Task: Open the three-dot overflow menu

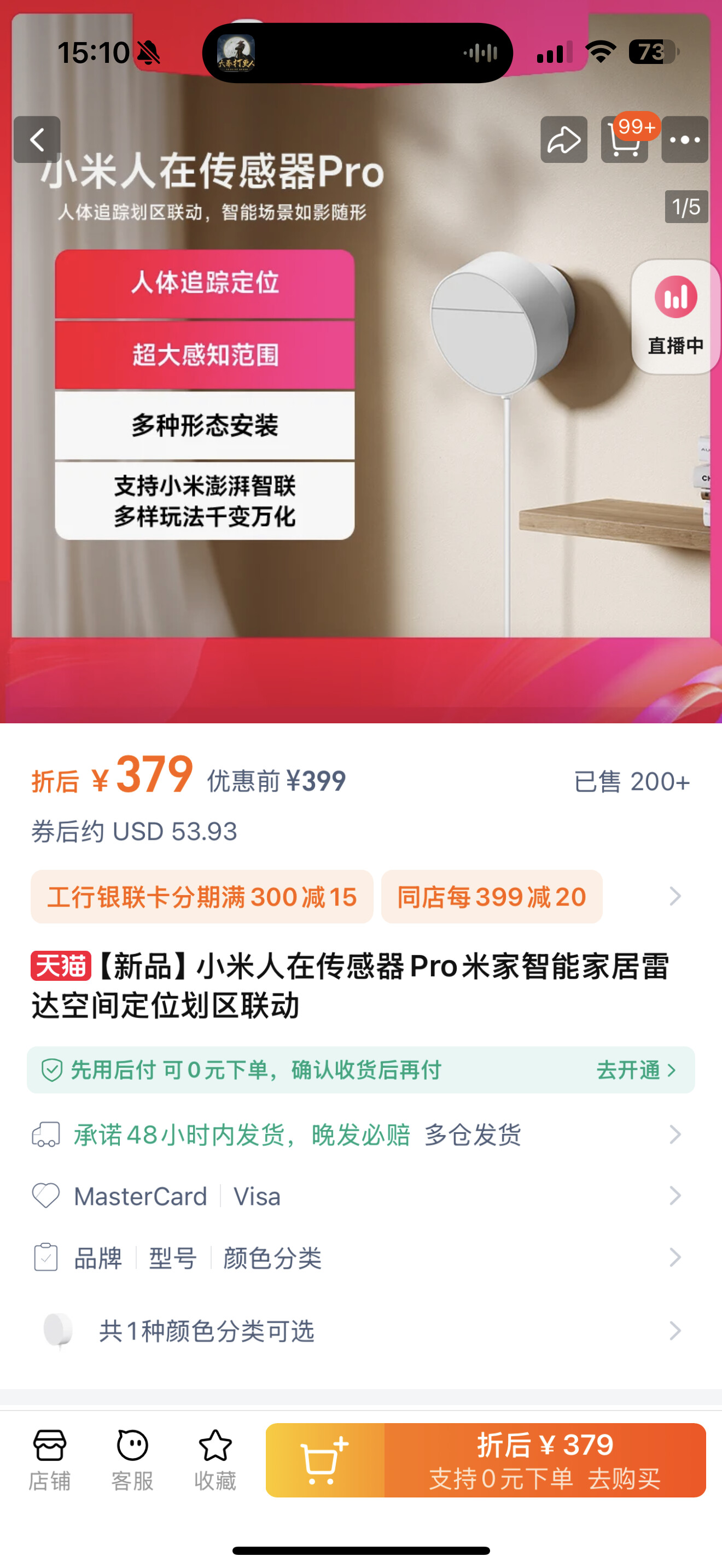Action: [685, 139]
